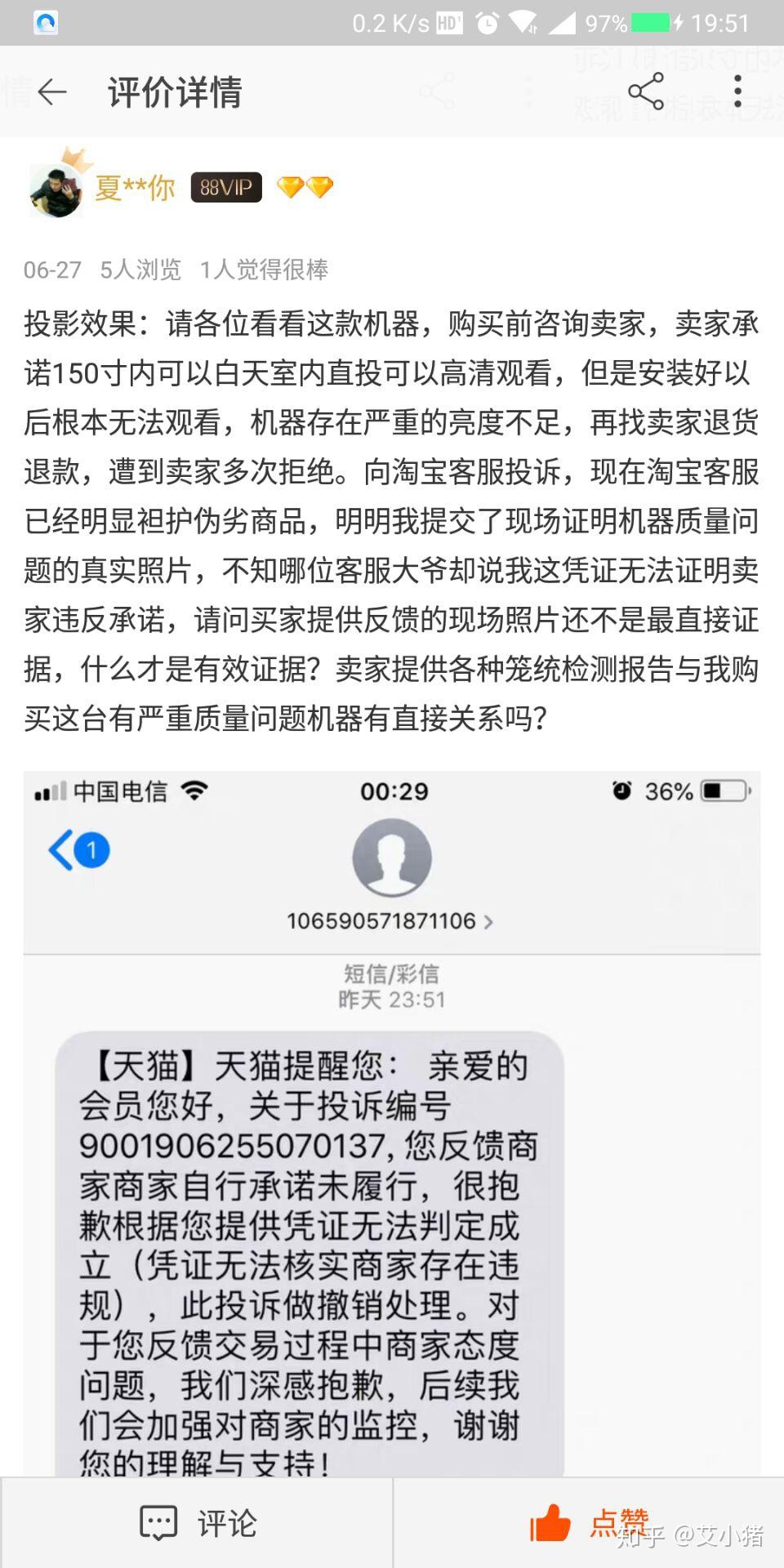Screen dimensions: 784x1568
Task: Open reviewer 夏**你's avatar
Action: pyautogui.click(x=56, y=190)
